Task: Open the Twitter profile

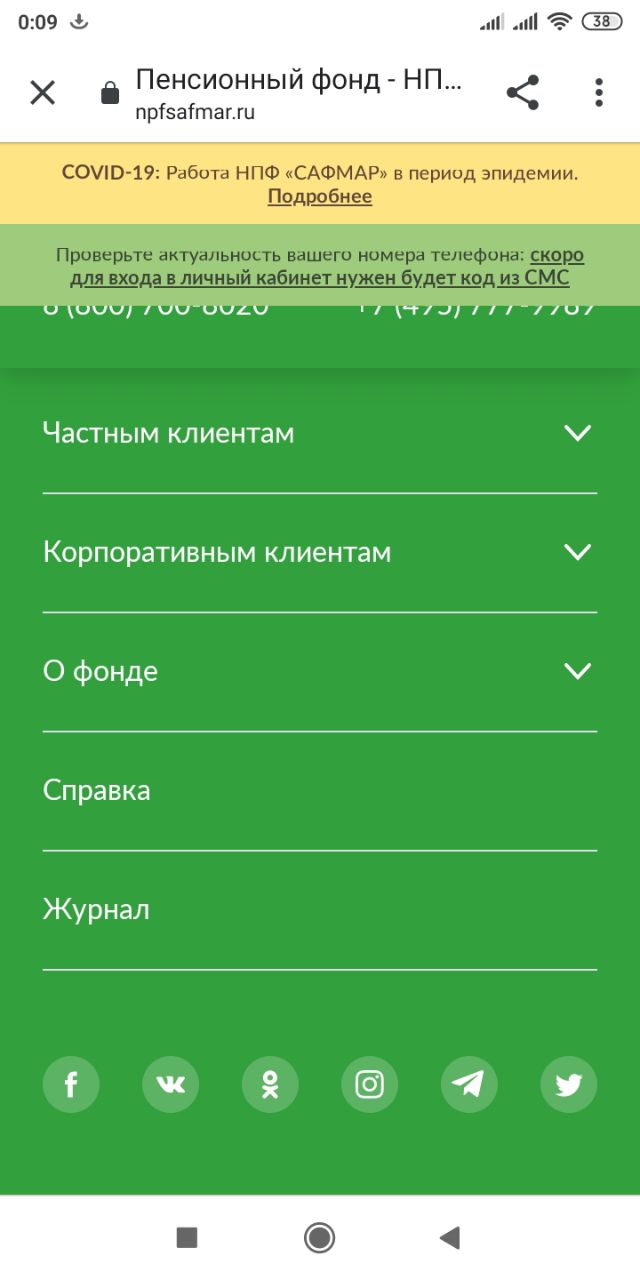Action: click(x=568, y=1085)
